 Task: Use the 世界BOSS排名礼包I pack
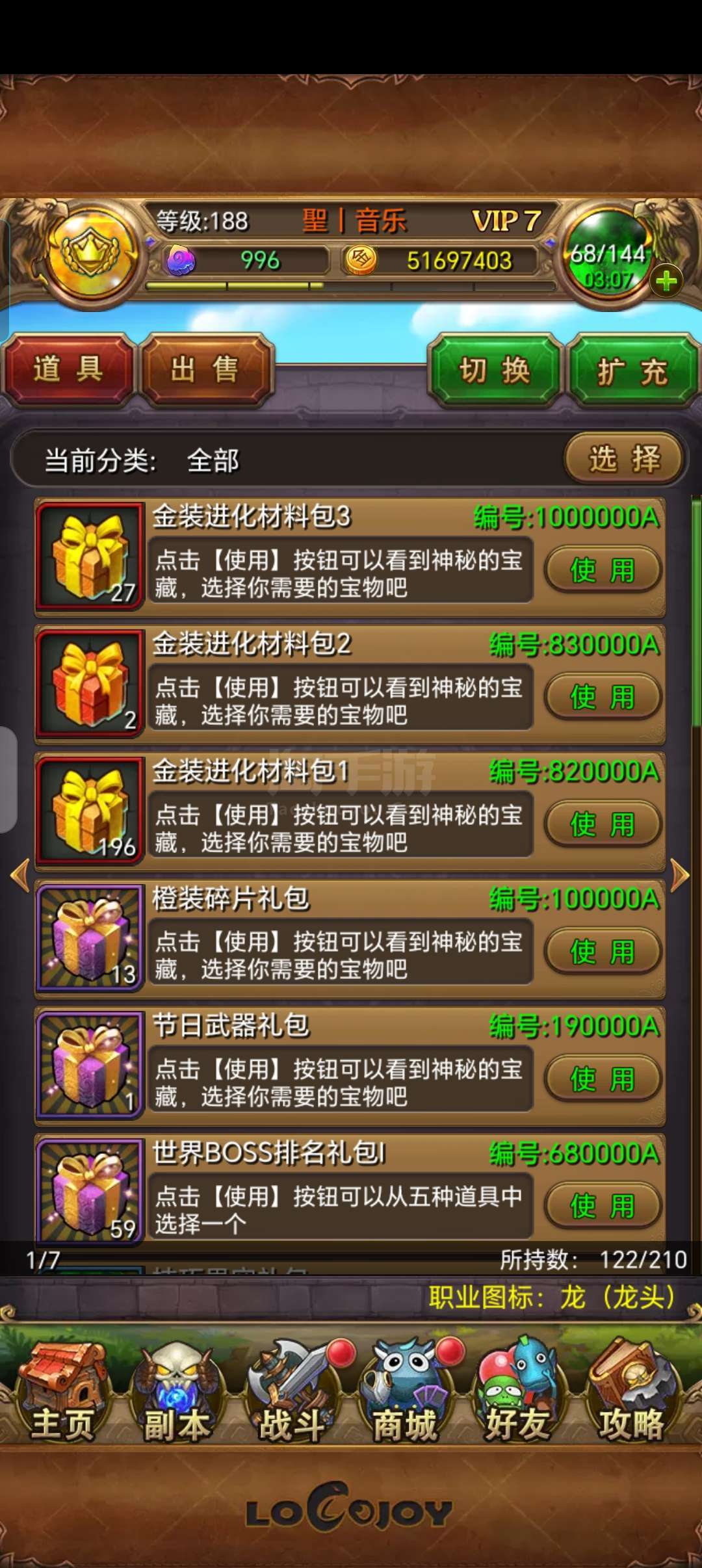pyautogui.click(x=603, y=1206)
